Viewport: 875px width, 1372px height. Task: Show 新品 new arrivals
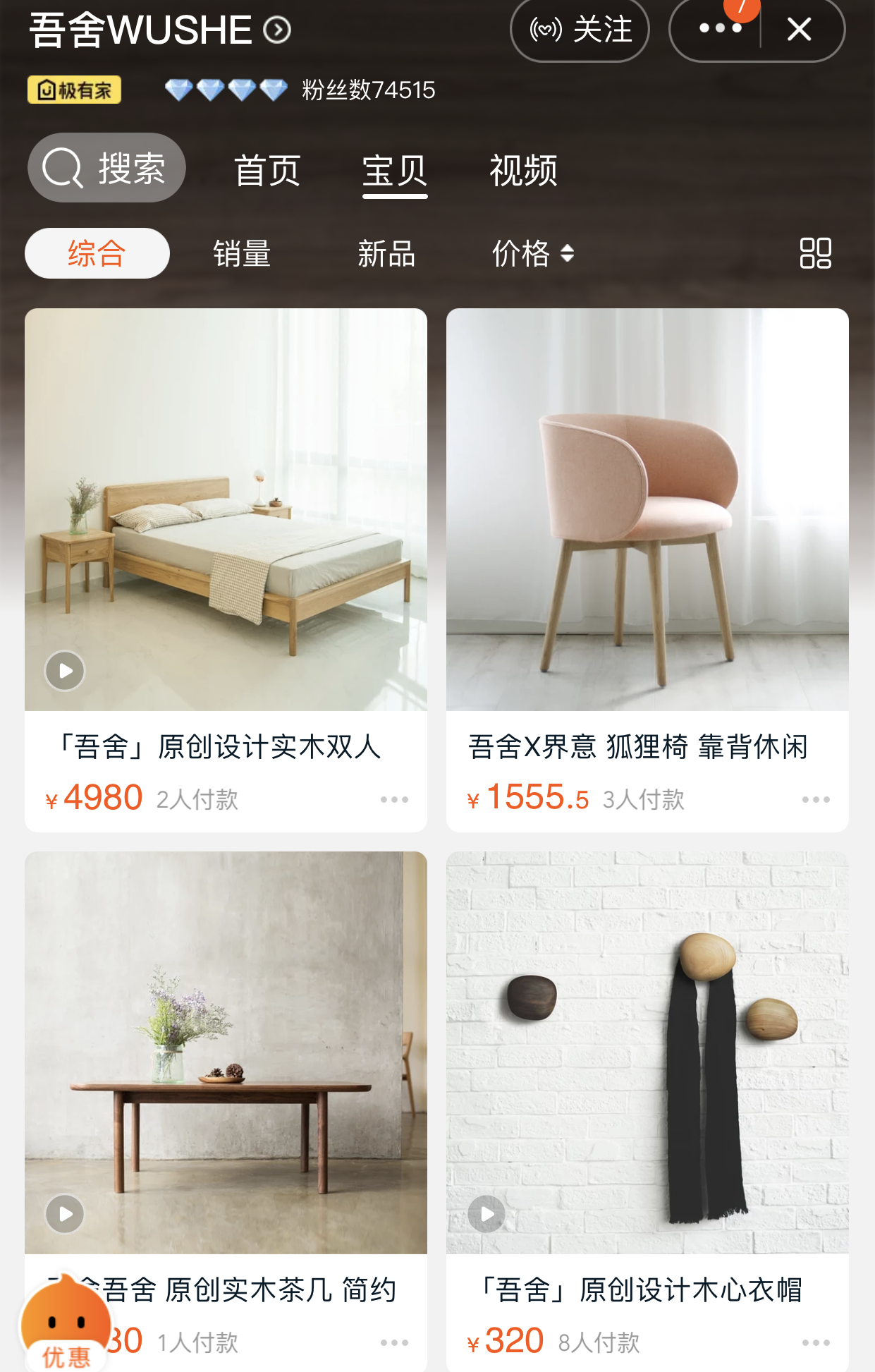point(386,253)
